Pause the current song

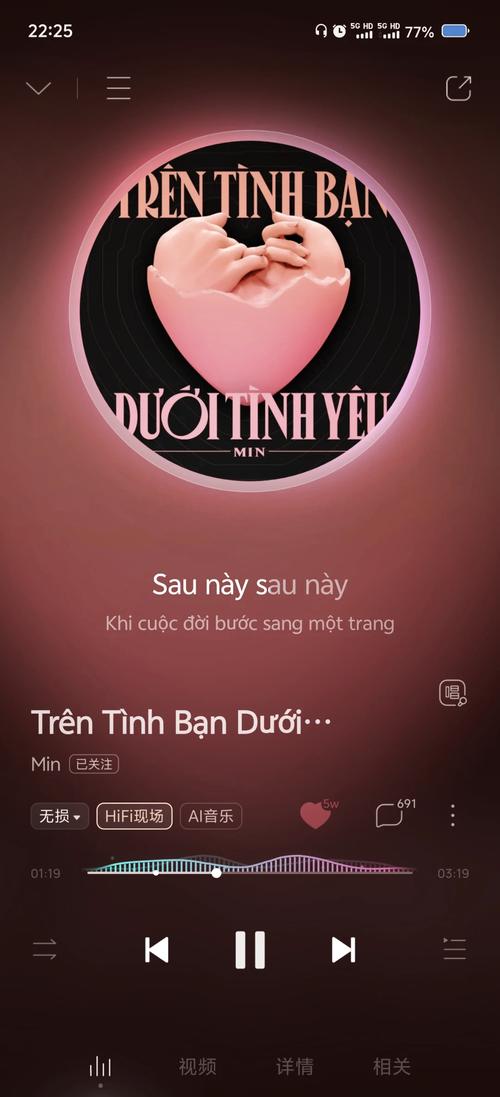point(250,949)
